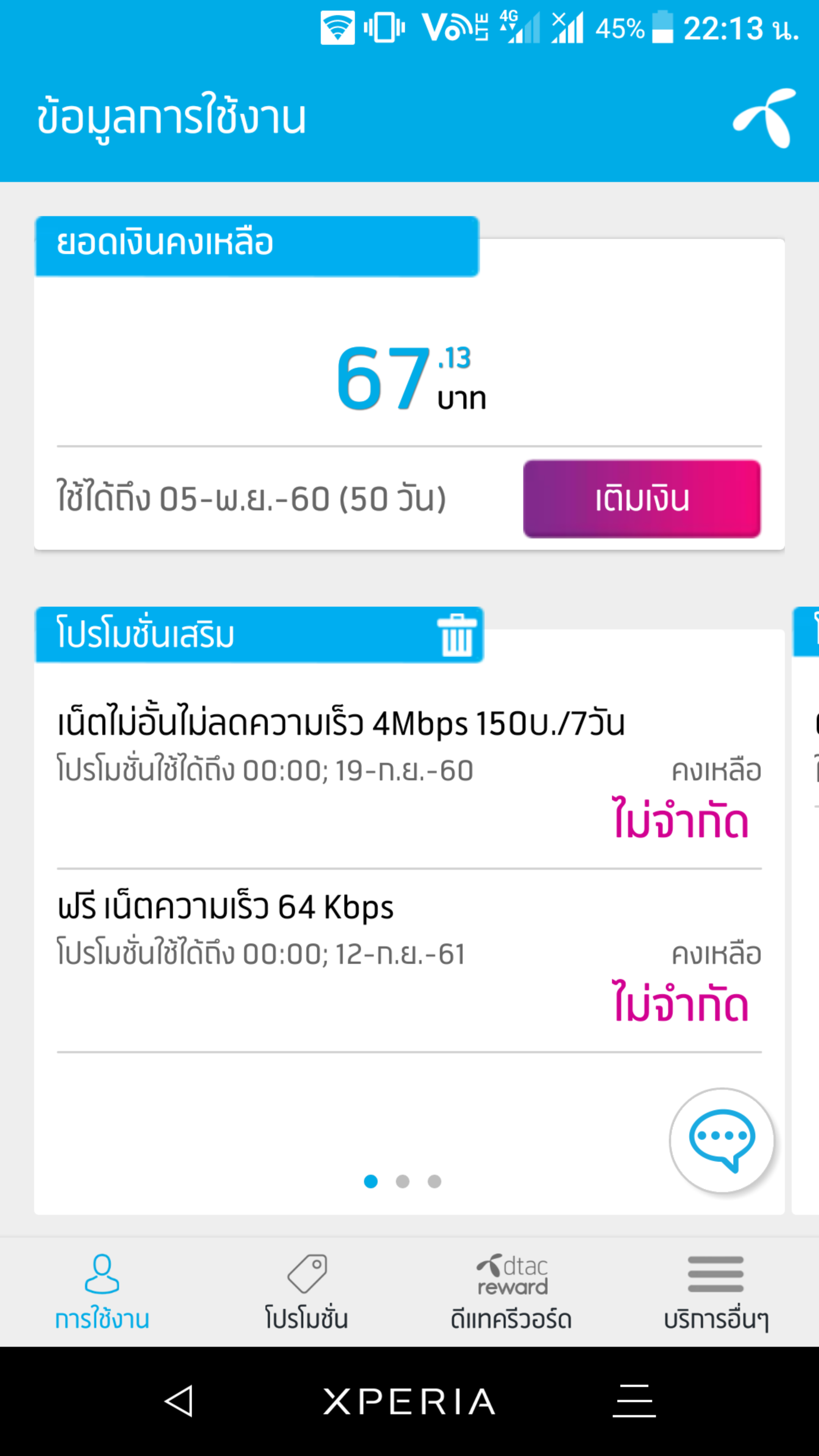Open the recent apps menu button
The image size is (819, 1456).
coord(634,1401)
